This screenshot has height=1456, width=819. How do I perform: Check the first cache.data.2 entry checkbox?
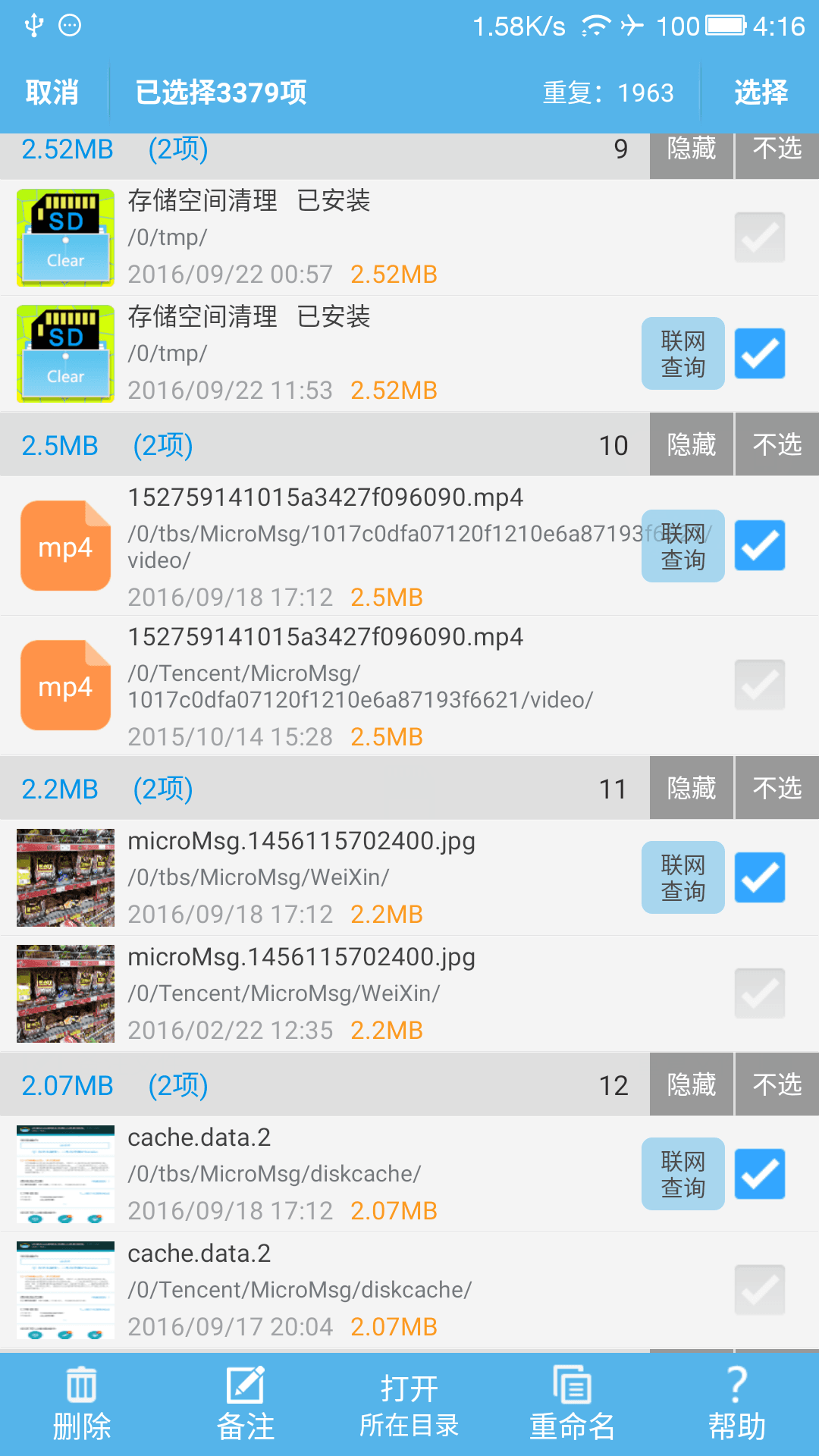point(759,1174)
